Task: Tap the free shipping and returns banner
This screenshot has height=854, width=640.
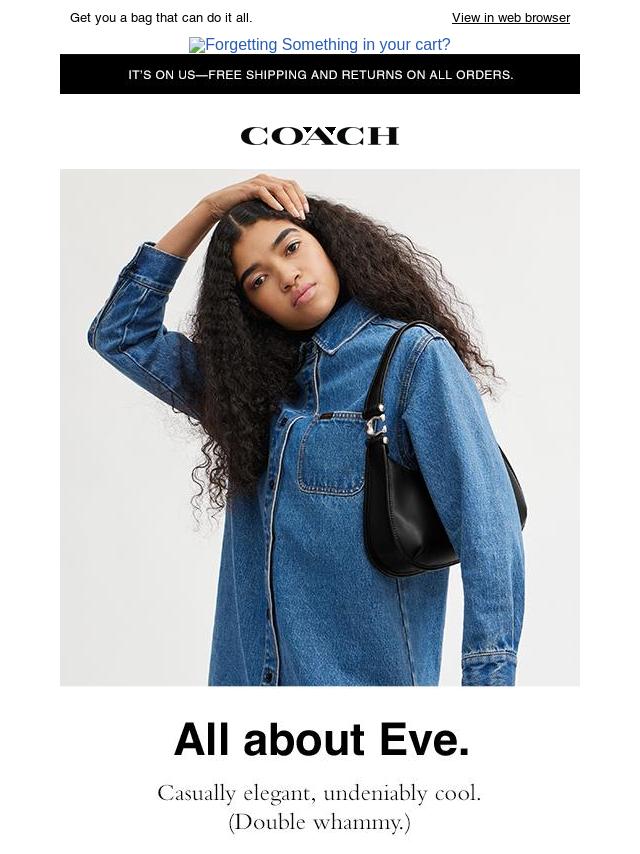Action: 320,75
